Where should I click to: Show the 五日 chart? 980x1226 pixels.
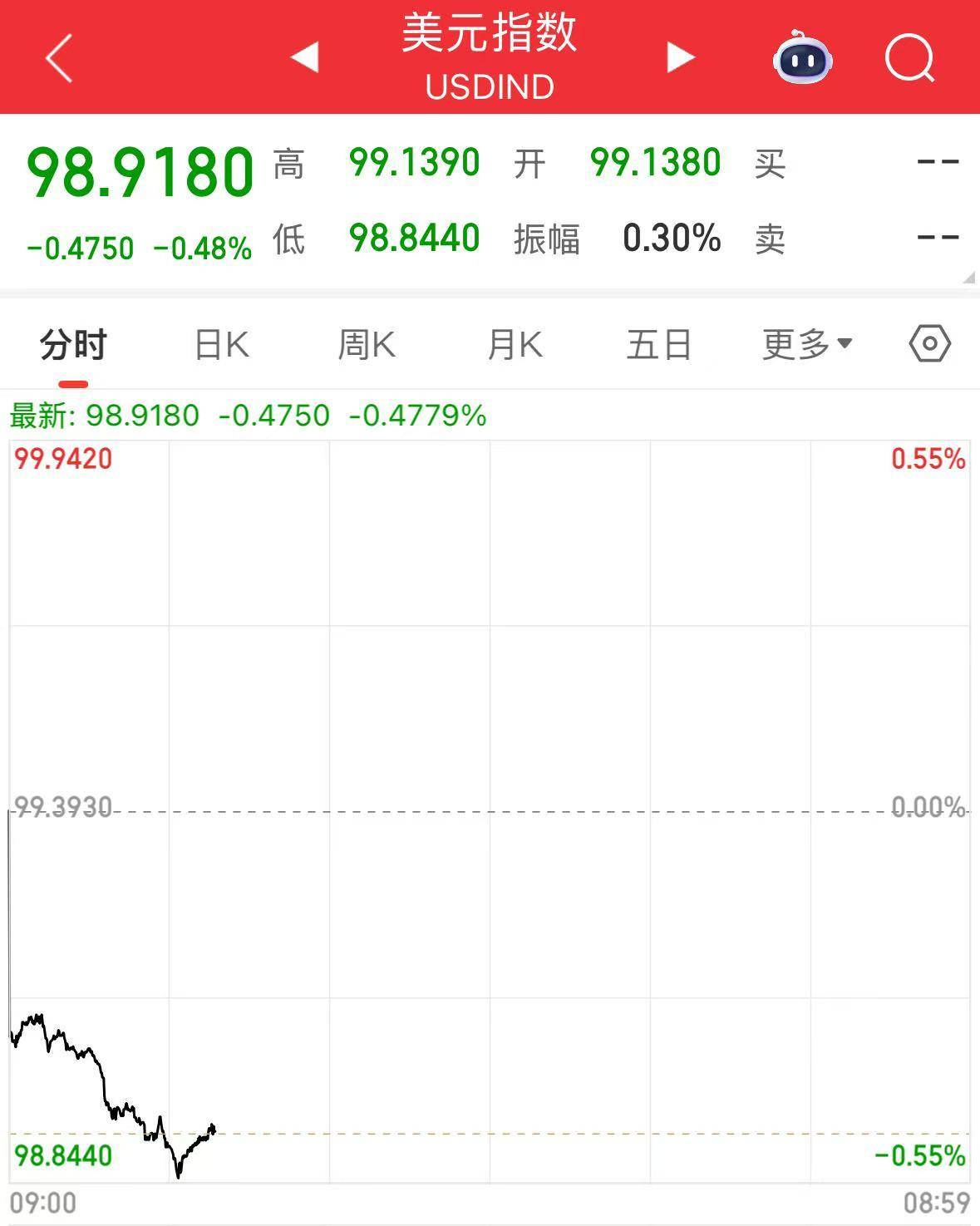pyautogui.click(x=659, y=345)
